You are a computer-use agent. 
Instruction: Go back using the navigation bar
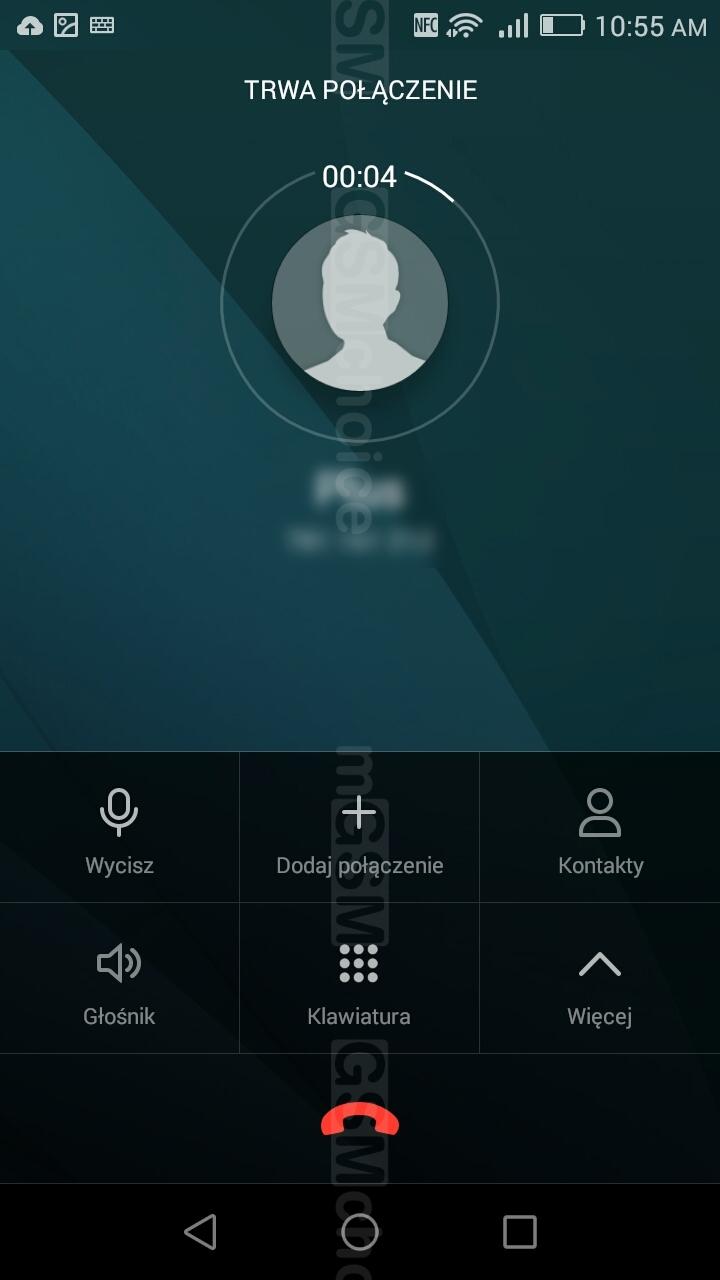pyautogui.click(x=200, y=1232)
